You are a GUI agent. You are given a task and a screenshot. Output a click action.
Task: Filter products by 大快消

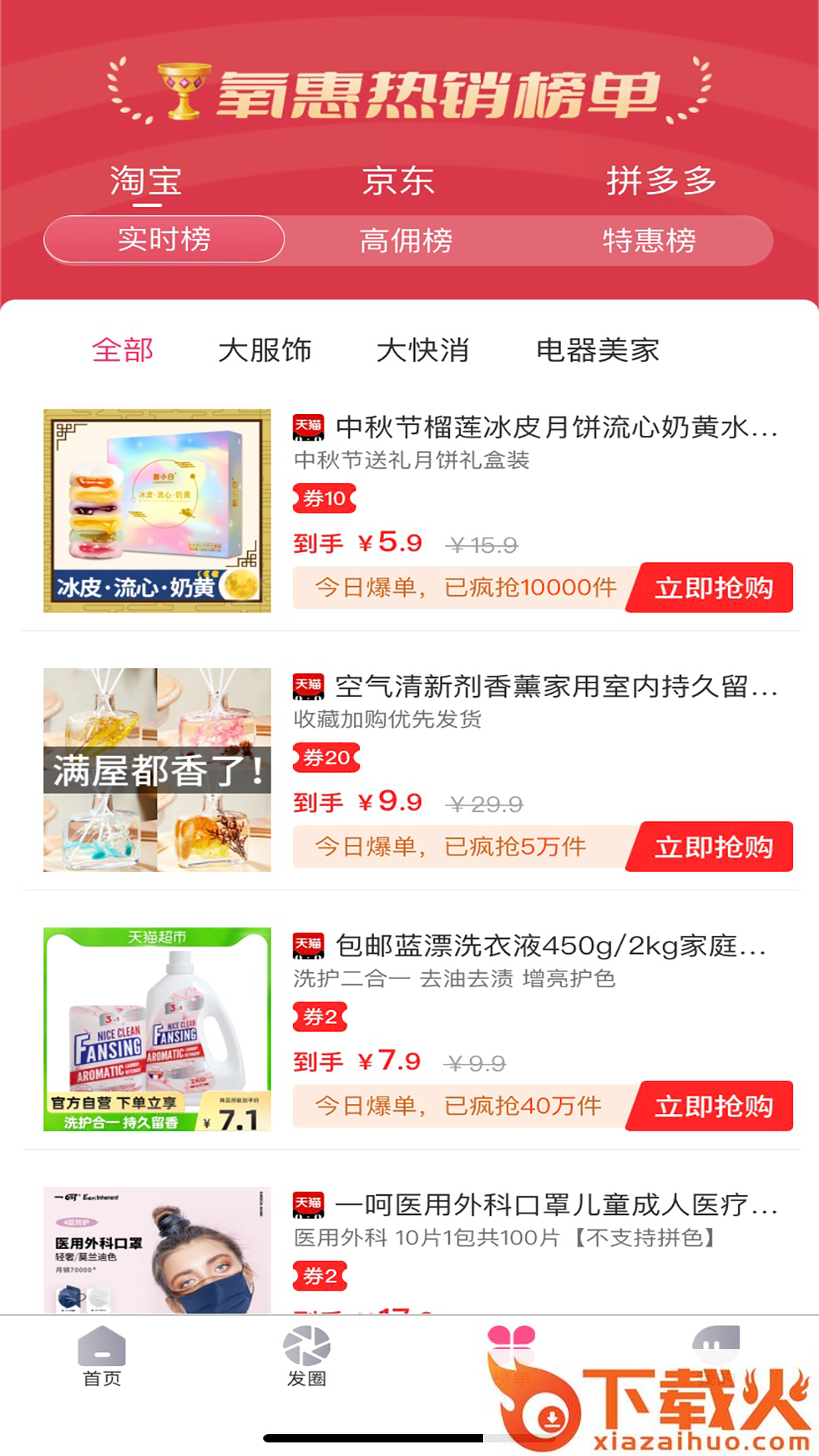[x=422, y=350]
